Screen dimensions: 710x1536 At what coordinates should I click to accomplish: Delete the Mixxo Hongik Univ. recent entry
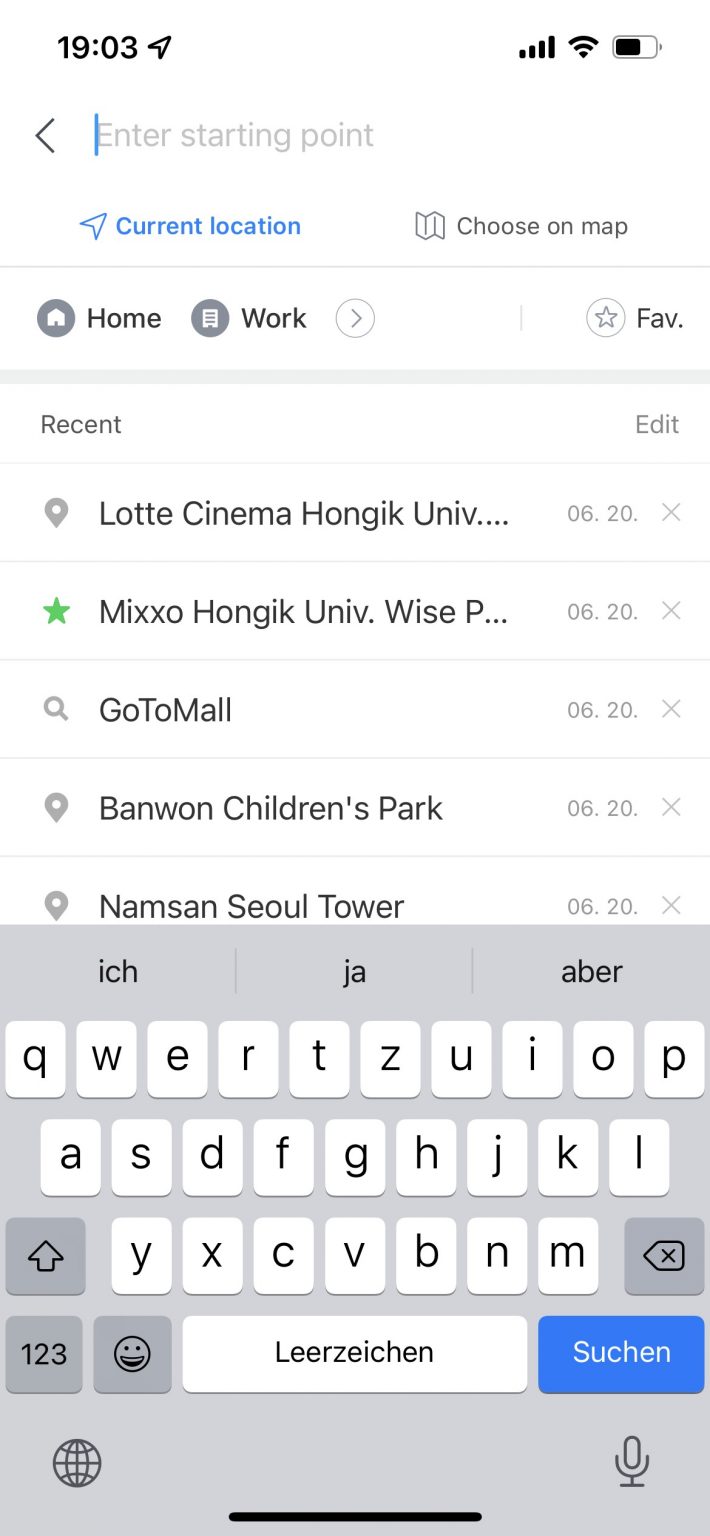(x=672, y=611)
